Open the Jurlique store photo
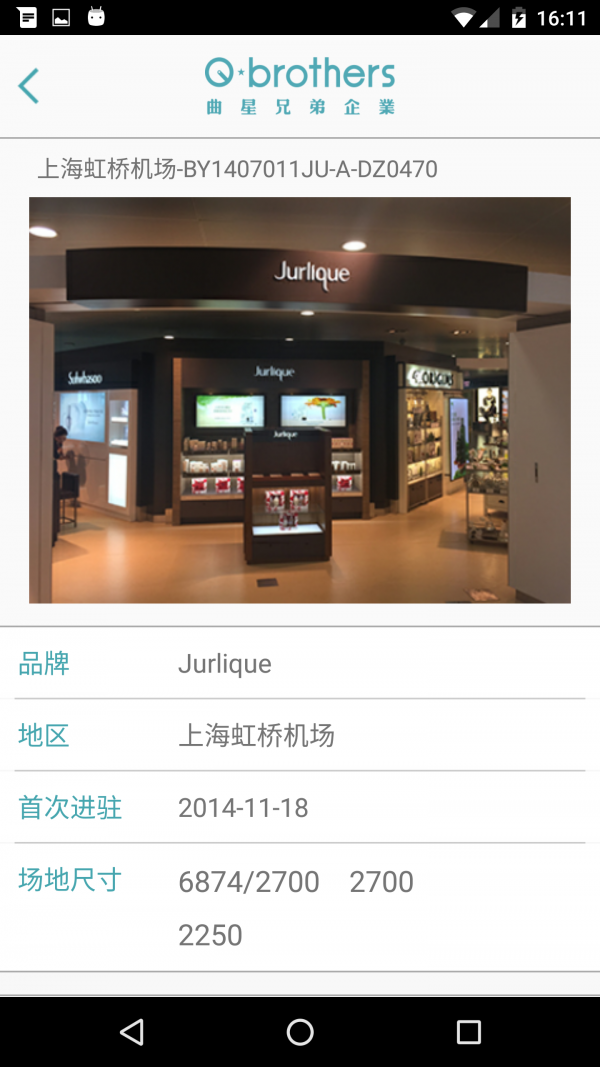Screen dimensions: 600x1067 point(300,400)
